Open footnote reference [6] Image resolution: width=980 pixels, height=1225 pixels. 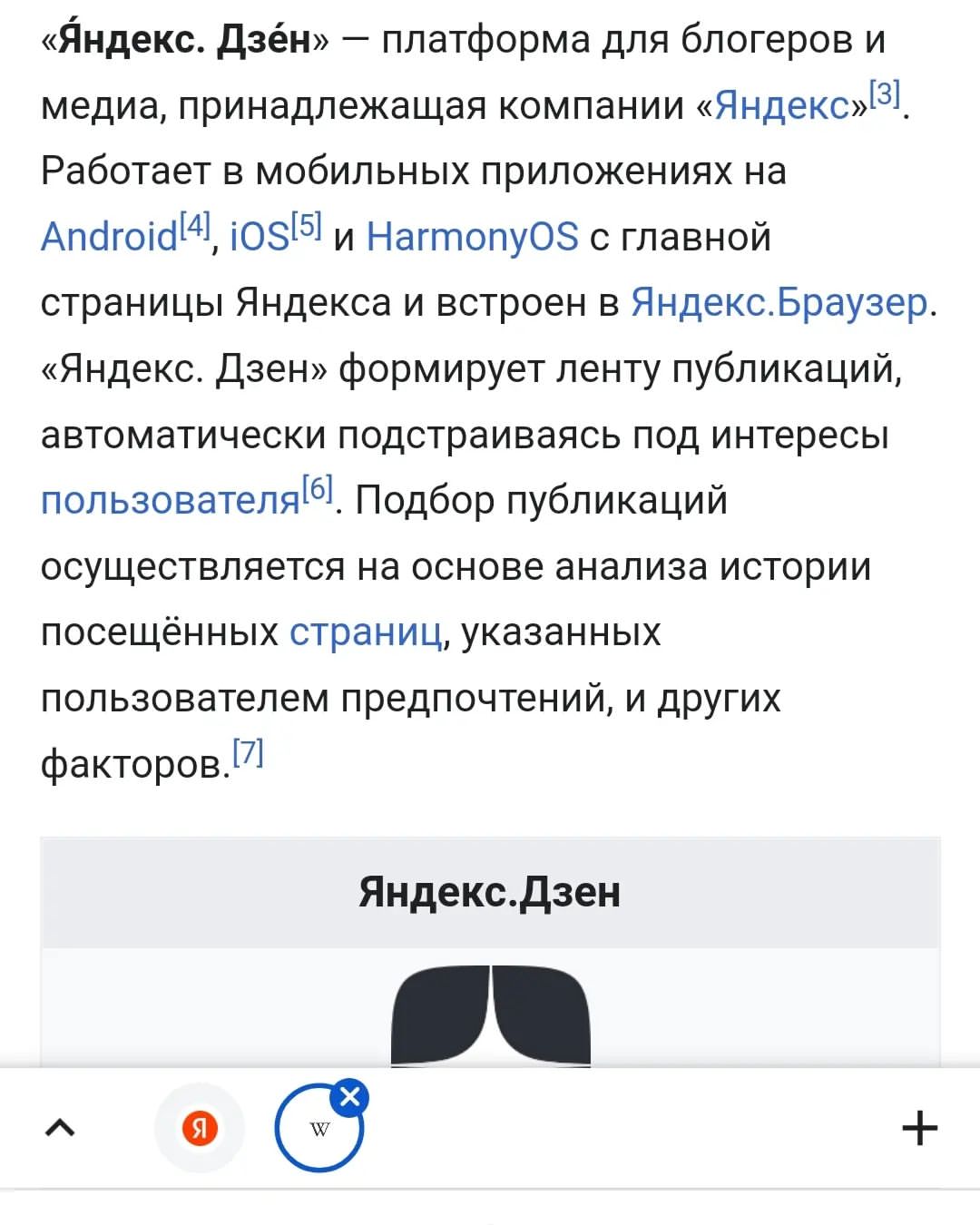coord(318,488)
